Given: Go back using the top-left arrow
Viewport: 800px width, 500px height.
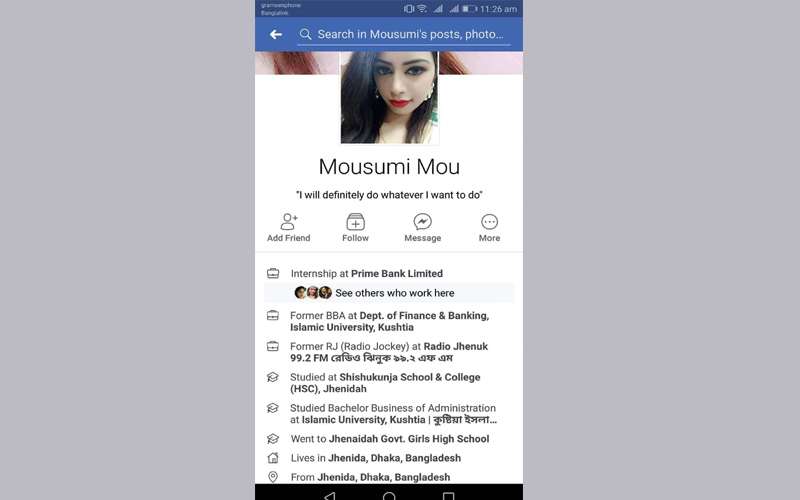Looking at the screenshot, I should coord(276,34).
